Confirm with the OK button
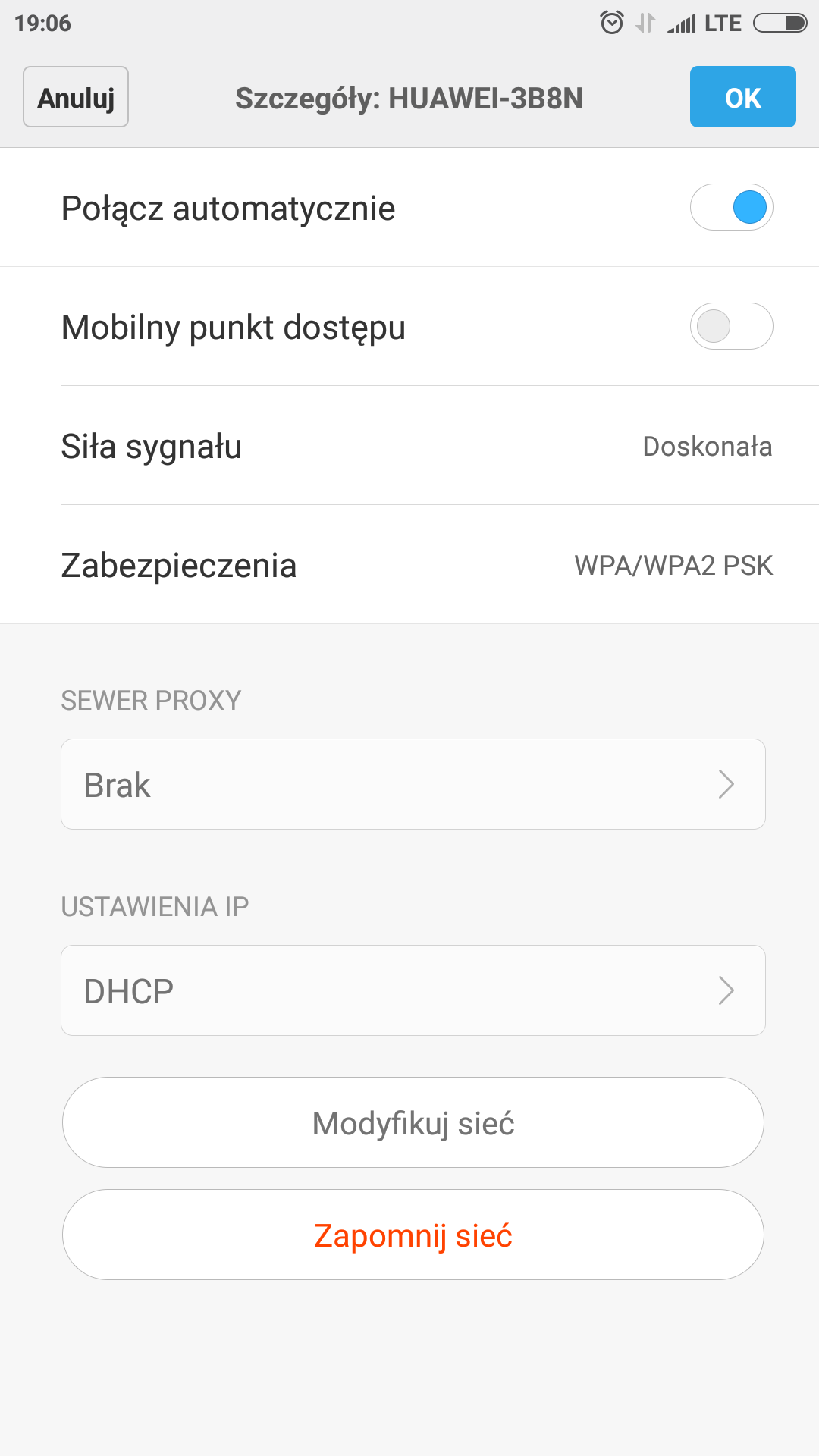The height and width of the screenshot is (1456, 819). click(742, 97)
